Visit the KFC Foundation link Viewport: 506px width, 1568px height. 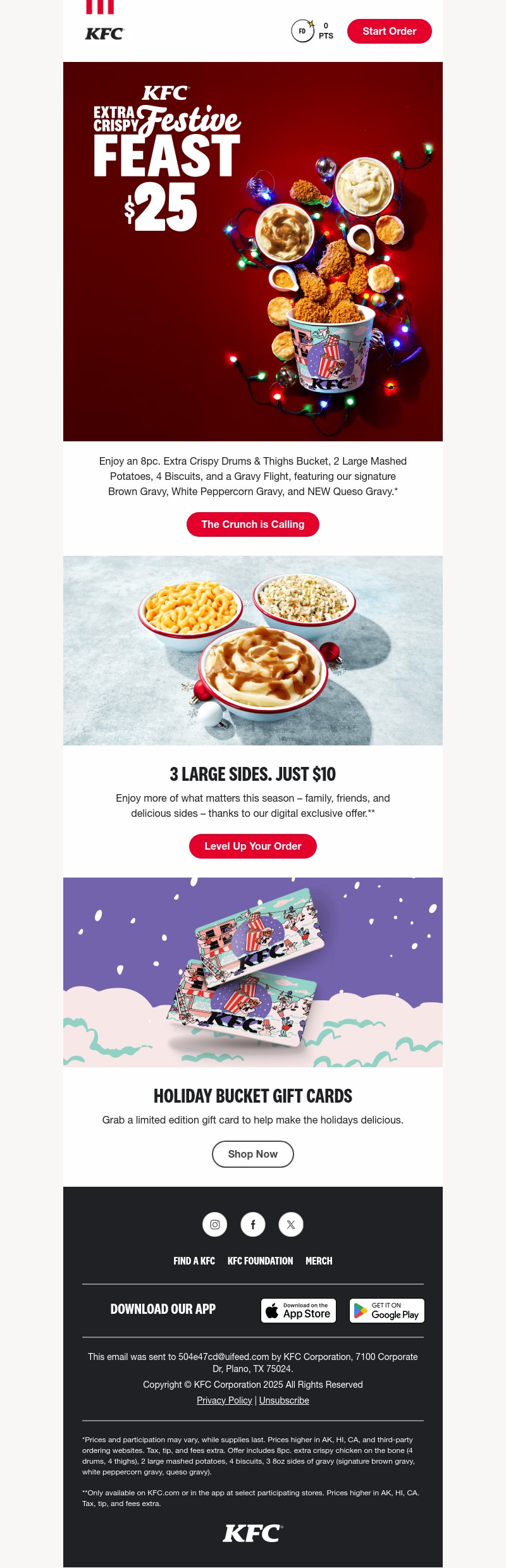[x=260, y=1261]
